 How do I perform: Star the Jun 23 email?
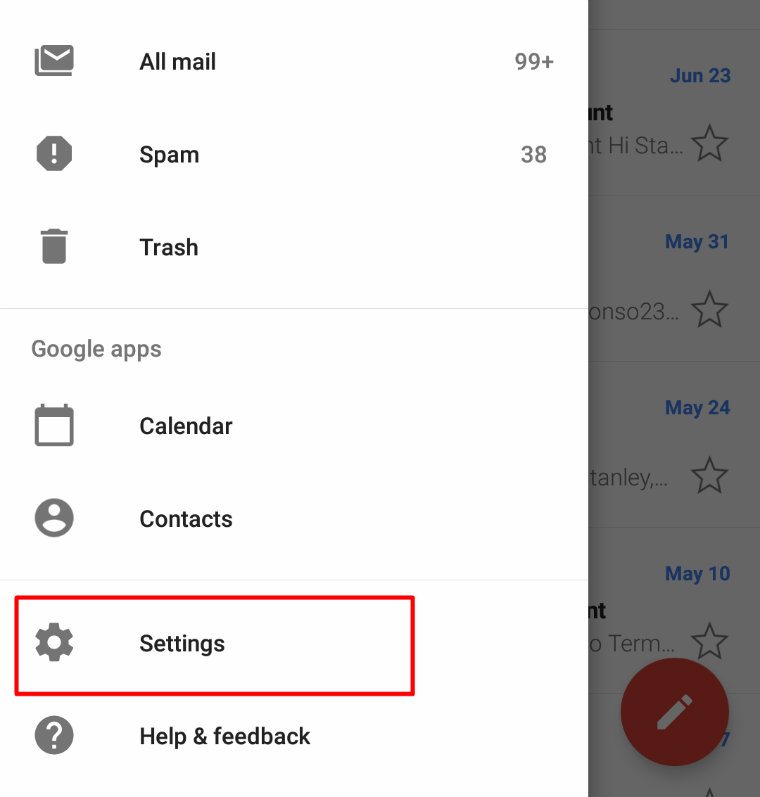(x=710, y=142)
